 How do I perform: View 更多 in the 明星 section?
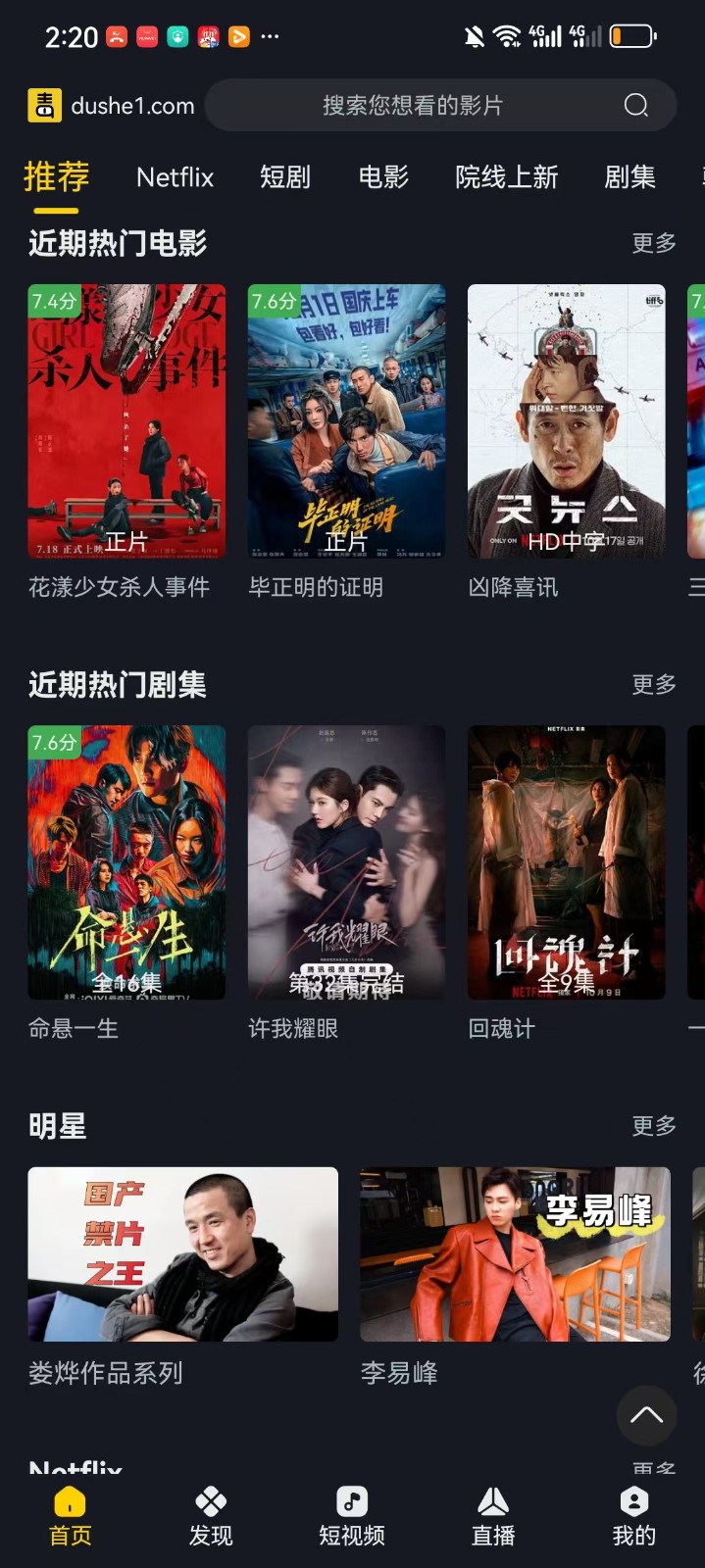[654, 1126]
